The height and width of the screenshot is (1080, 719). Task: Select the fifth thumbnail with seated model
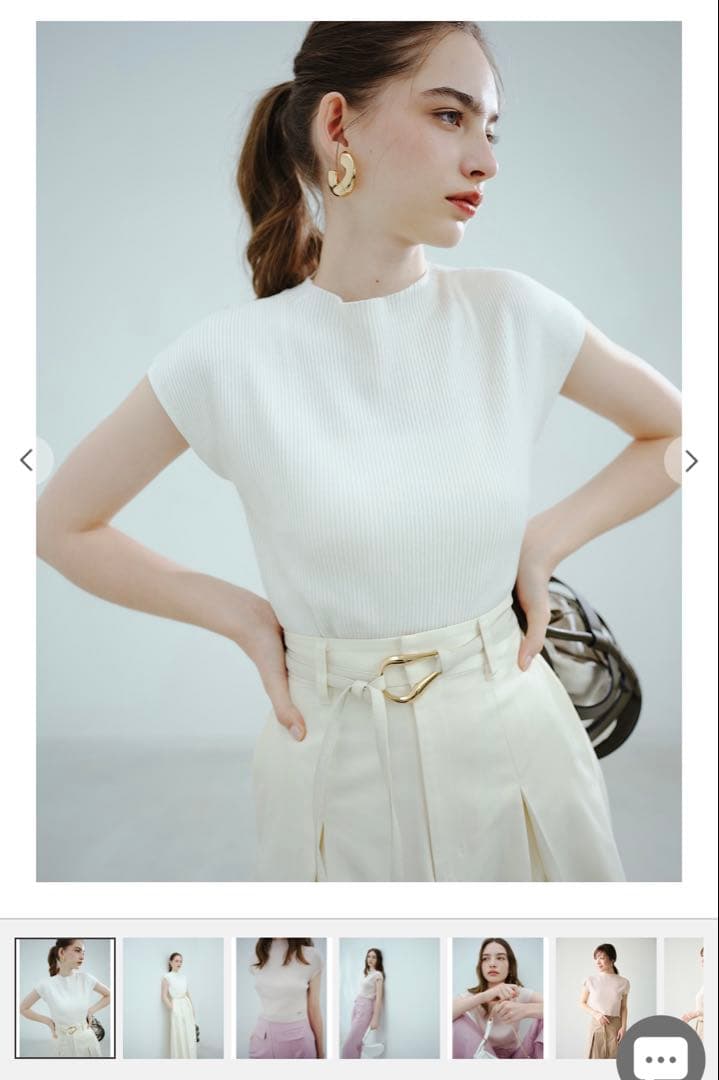tap(497, 997)
